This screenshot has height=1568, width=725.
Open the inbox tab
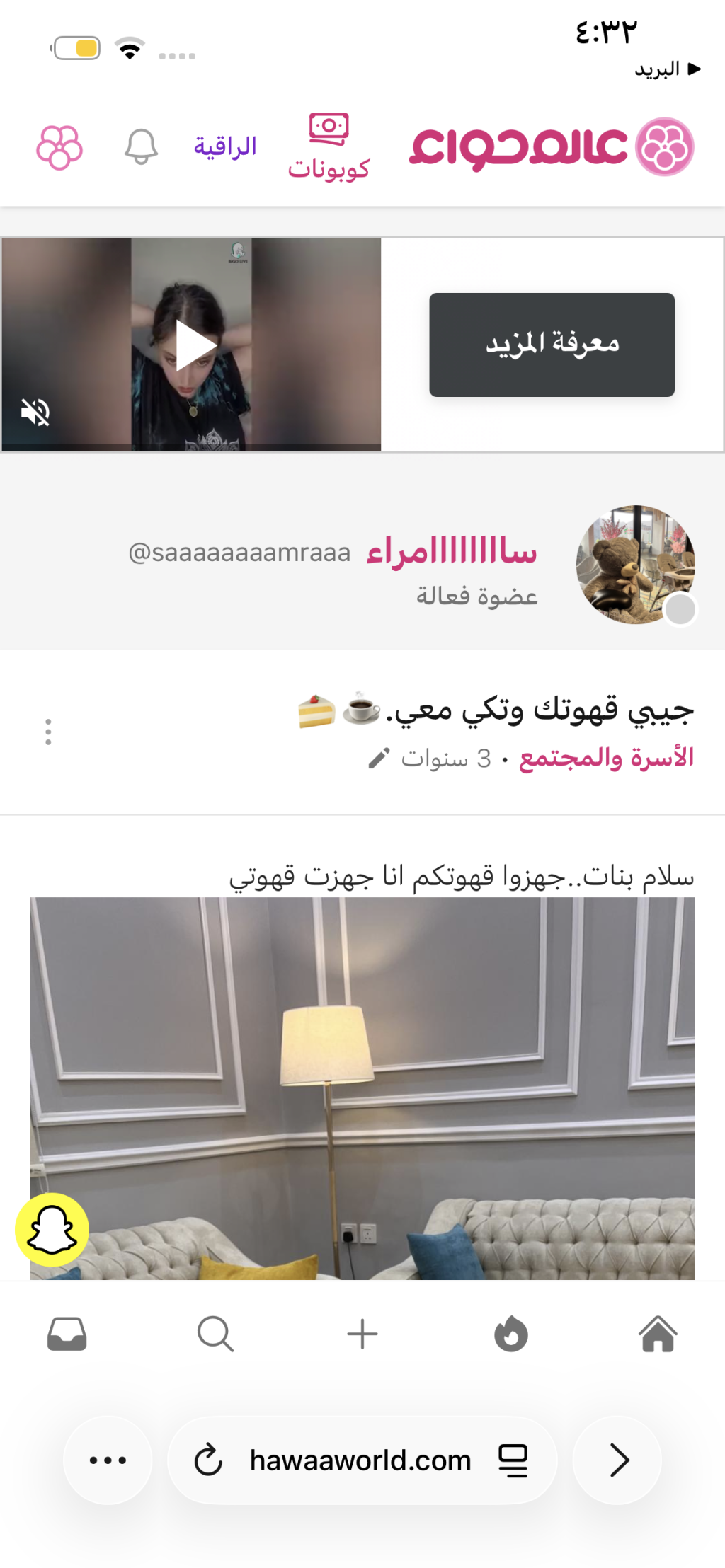67,1334
